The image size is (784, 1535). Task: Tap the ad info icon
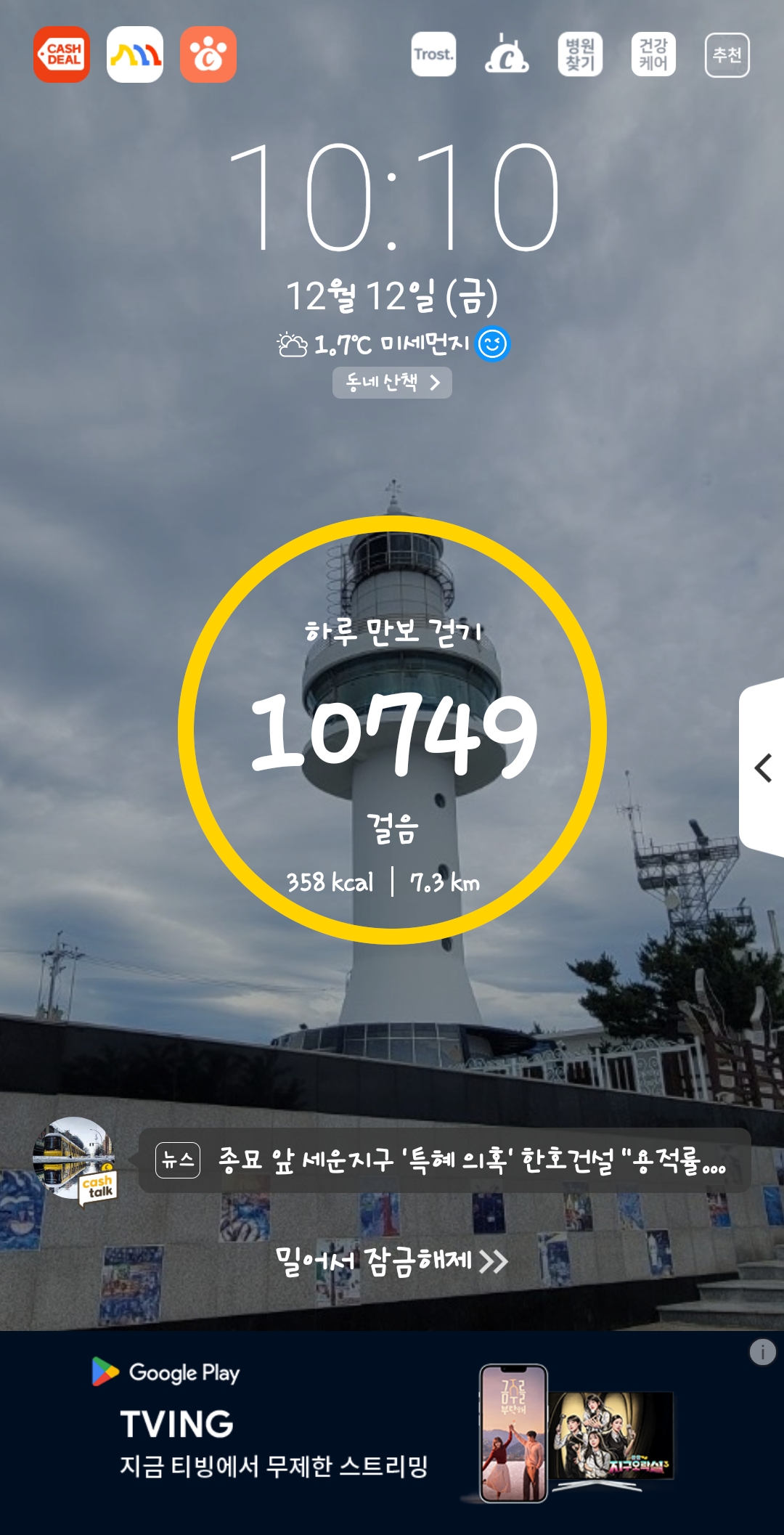click(762, 1353)
